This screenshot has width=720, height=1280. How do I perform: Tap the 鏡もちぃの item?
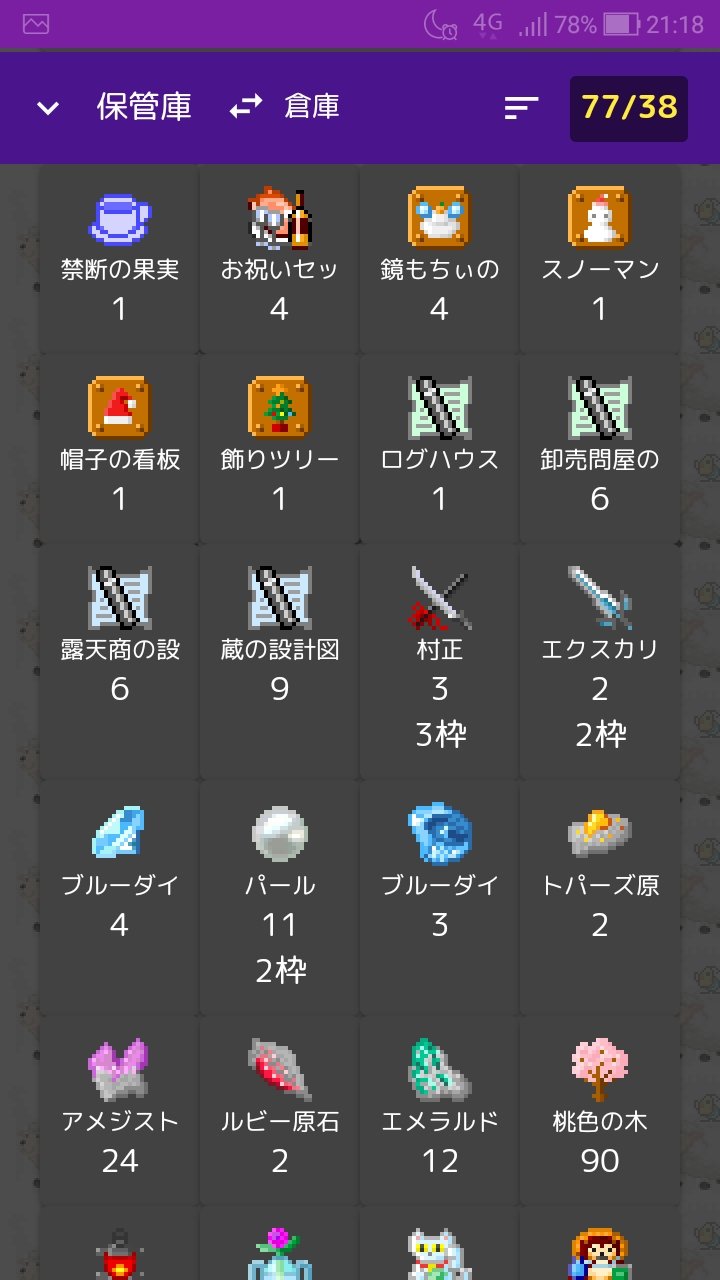pyautogui.click(x=440, y=259)
